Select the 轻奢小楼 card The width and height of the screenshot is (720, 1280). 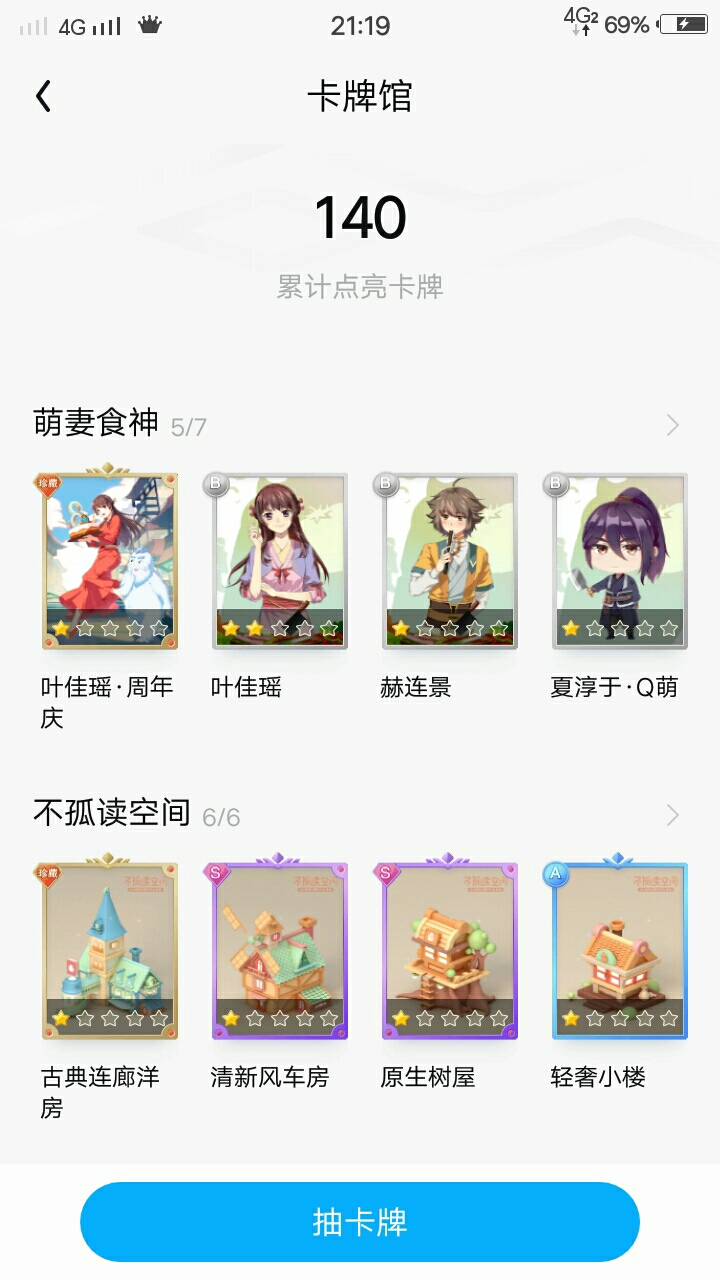(x=619, y=947)
